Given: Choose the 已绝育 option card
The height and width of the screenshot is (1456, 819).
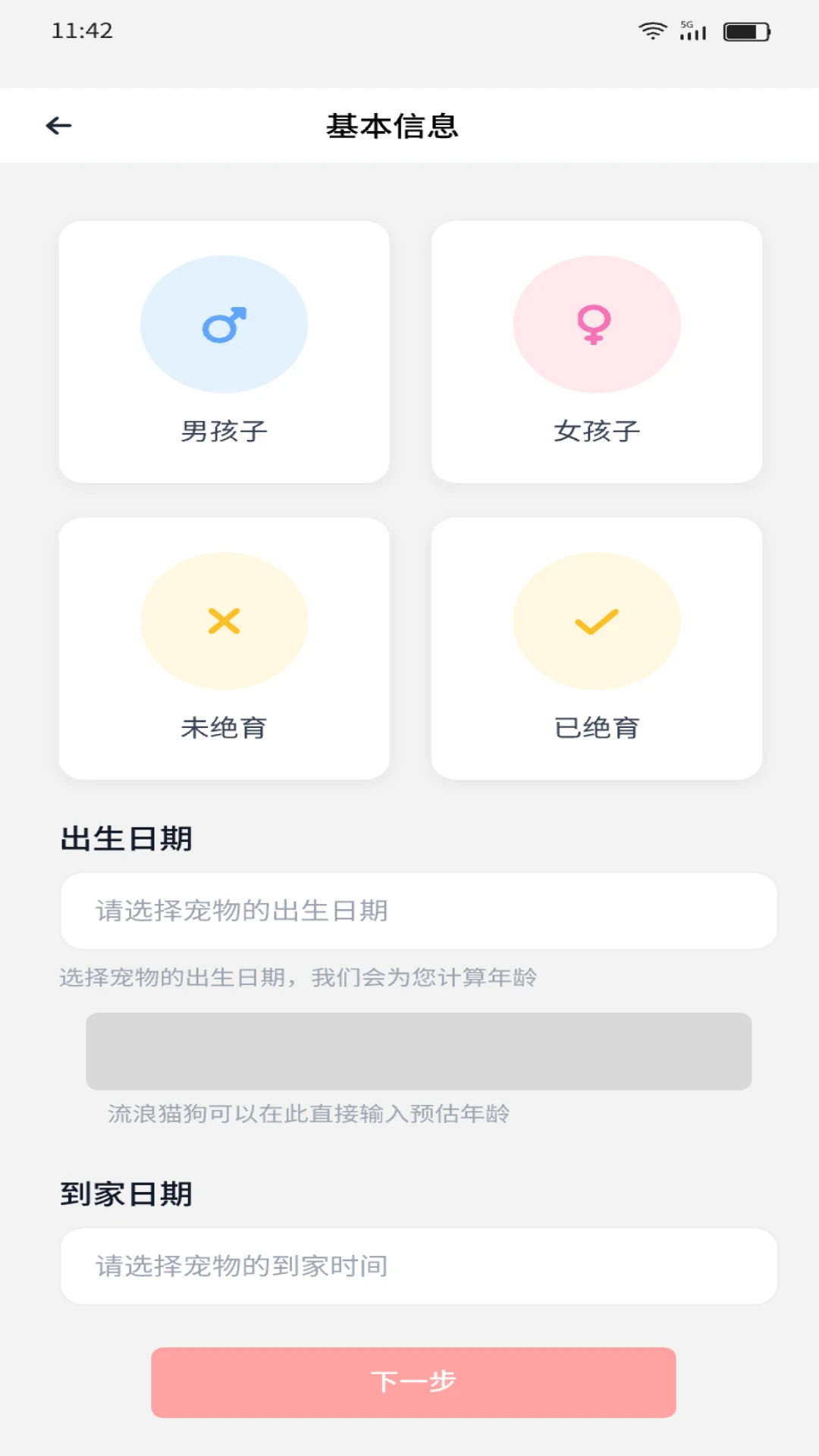Looking at the screenshot, I should 597,648.
